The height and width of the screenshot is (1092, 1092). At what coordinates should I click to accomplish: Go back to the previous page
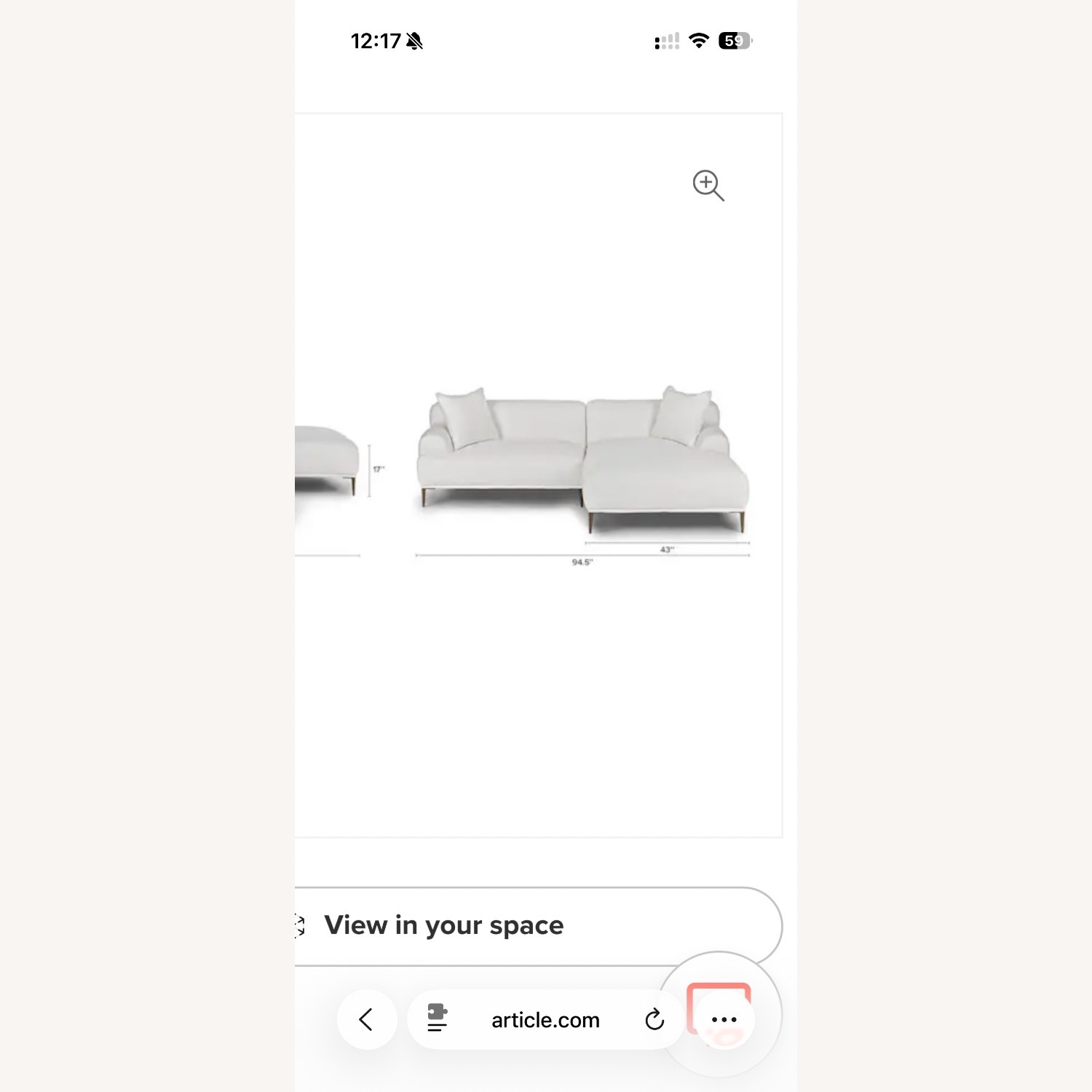tap(366, 1019)
